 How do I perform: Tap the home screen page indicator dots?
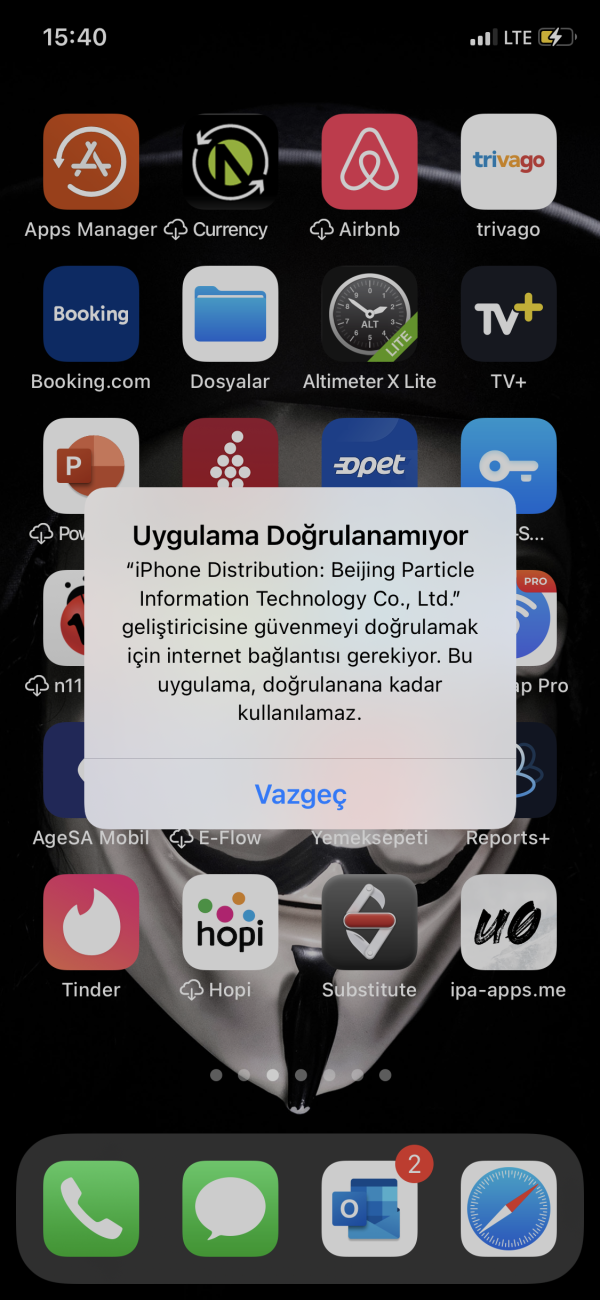click(300, 1075)
